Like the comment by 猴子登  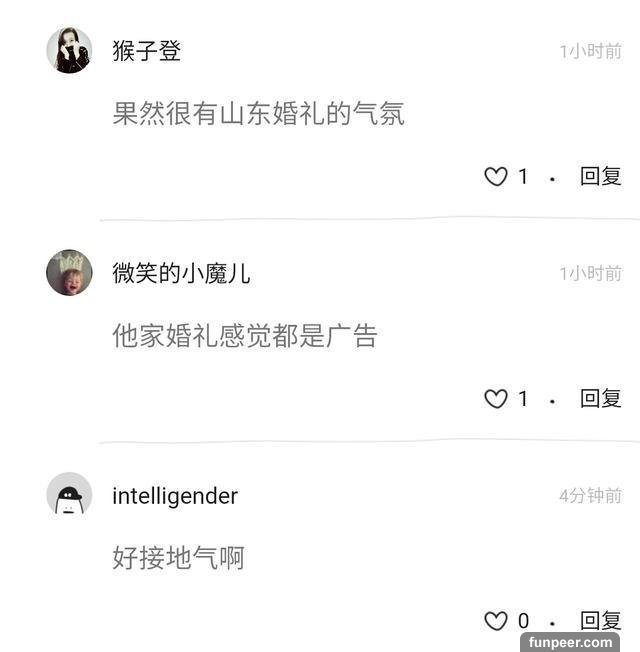click(x=496, y=177)
